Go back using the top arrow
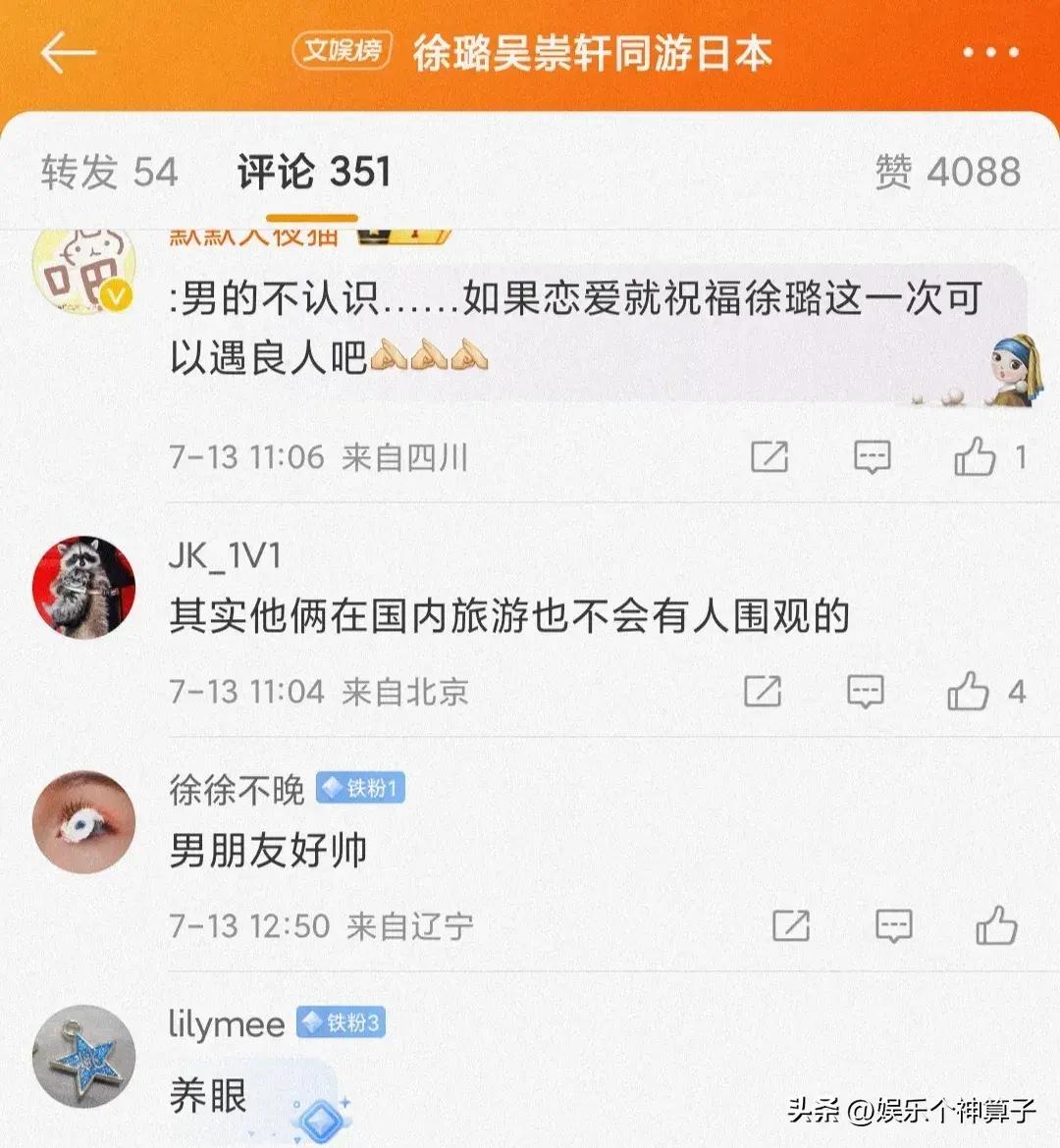Image resolution: width=1060 pixels, height=1148 pixels. (x=68, y=53)
